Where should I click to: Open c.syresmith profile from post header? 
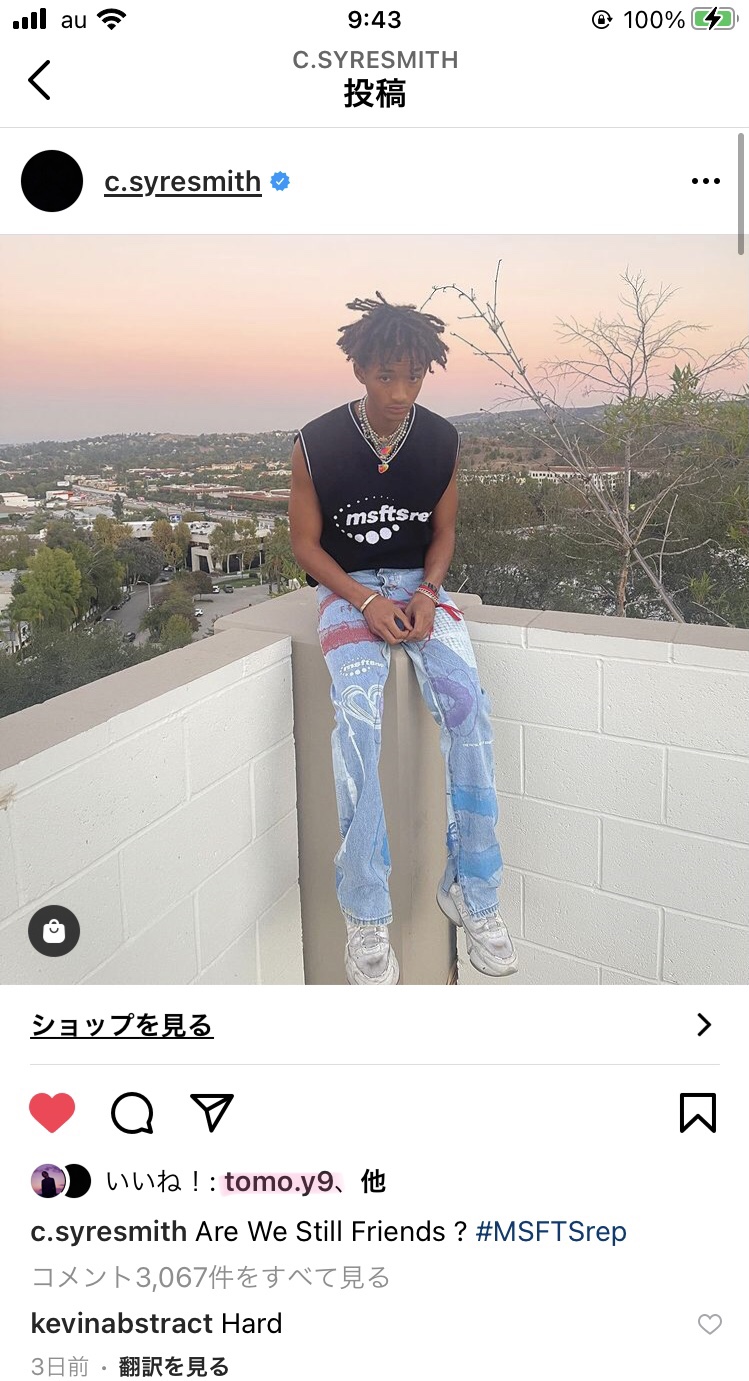click(x=183, y=182)
